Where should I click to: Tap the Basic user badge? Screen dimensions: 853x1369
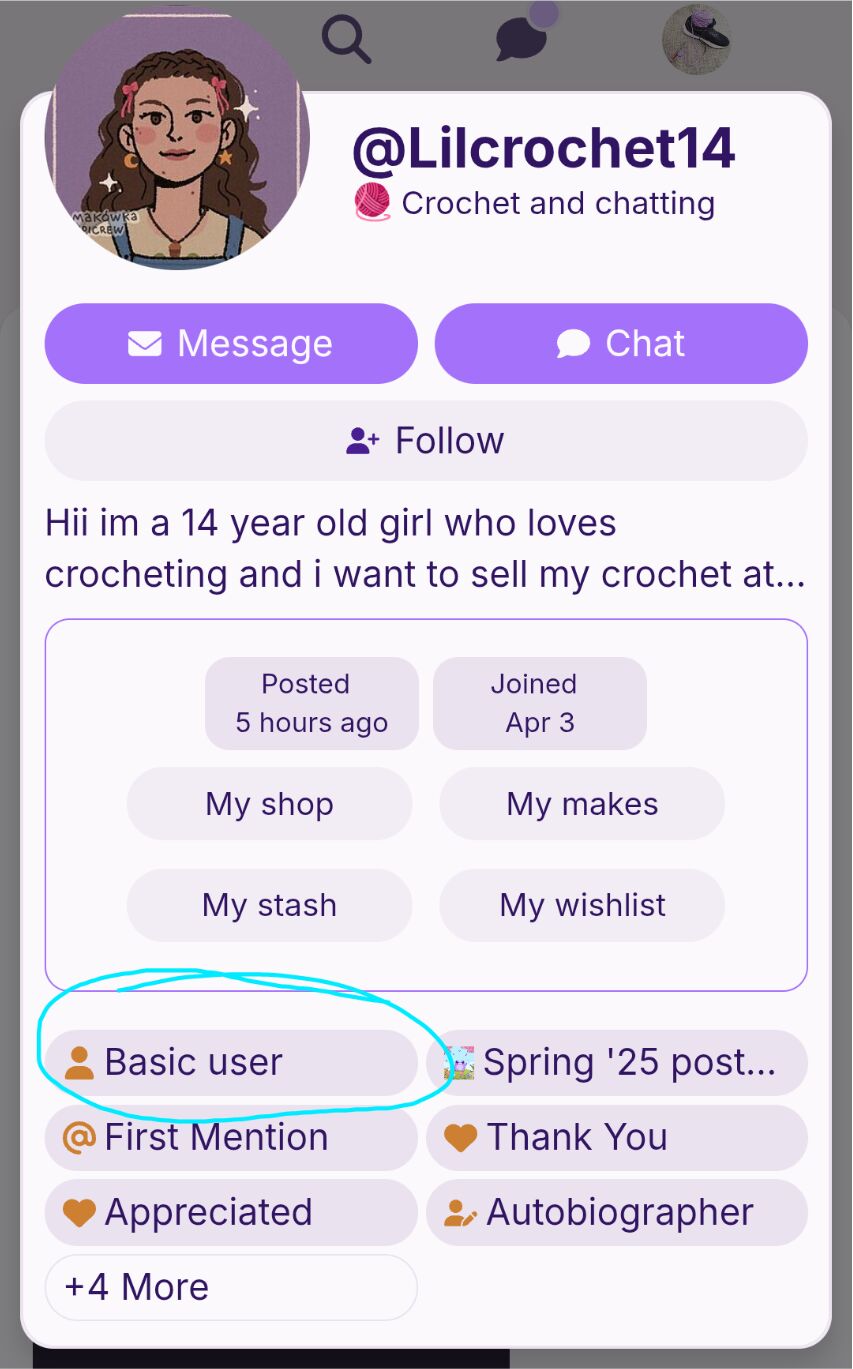(231, 1062)
